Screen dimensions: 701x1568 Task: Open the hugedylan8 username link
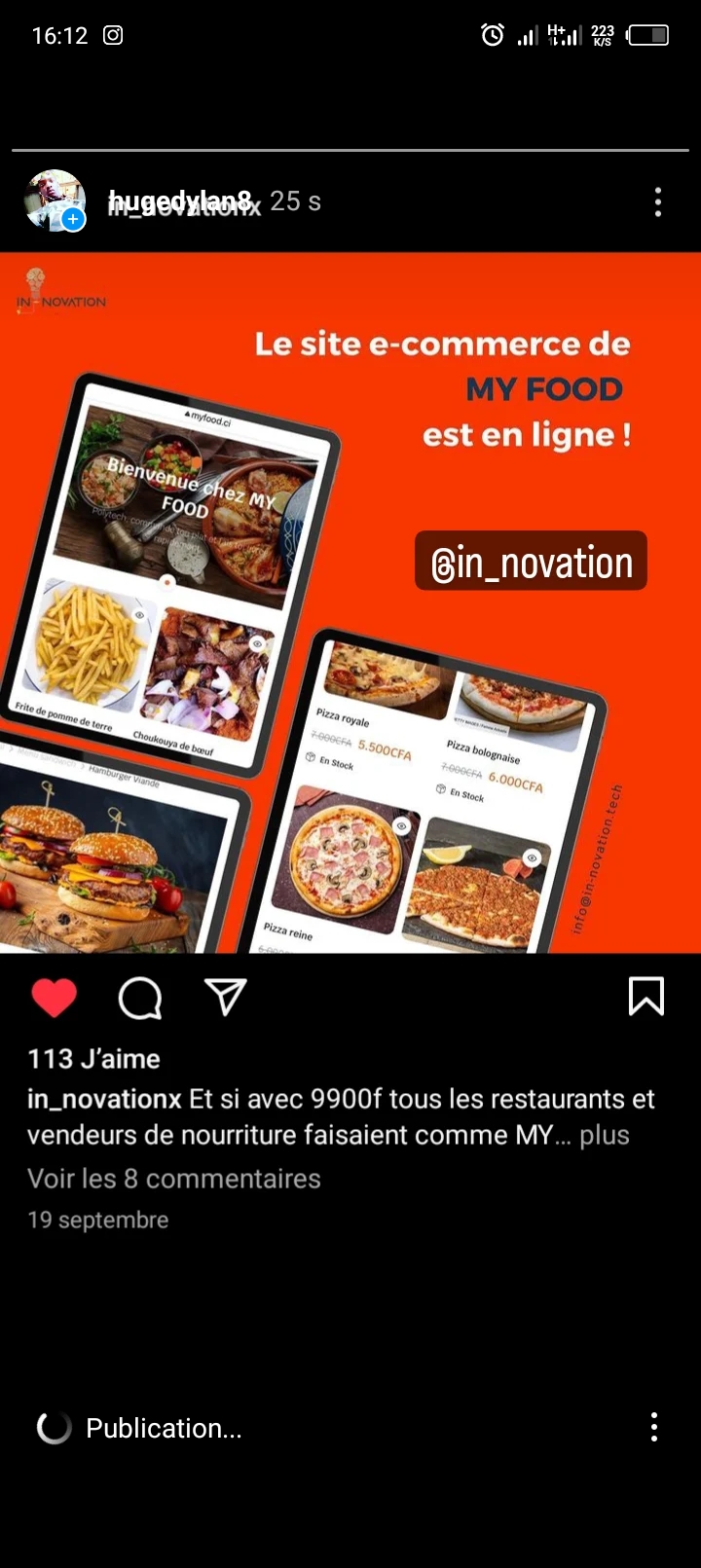(x=181, y=201)
